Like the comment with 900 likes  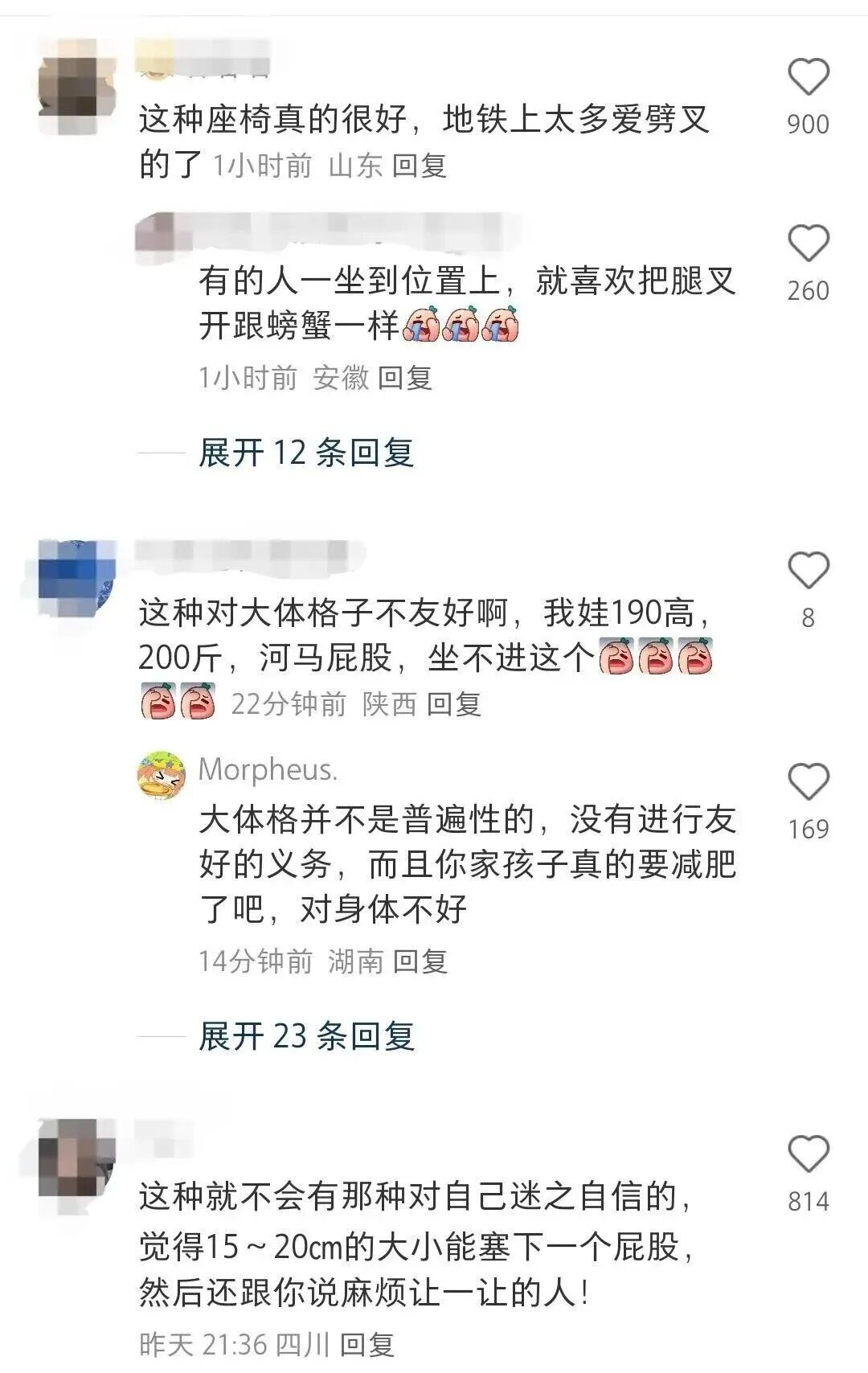(808, 77)
